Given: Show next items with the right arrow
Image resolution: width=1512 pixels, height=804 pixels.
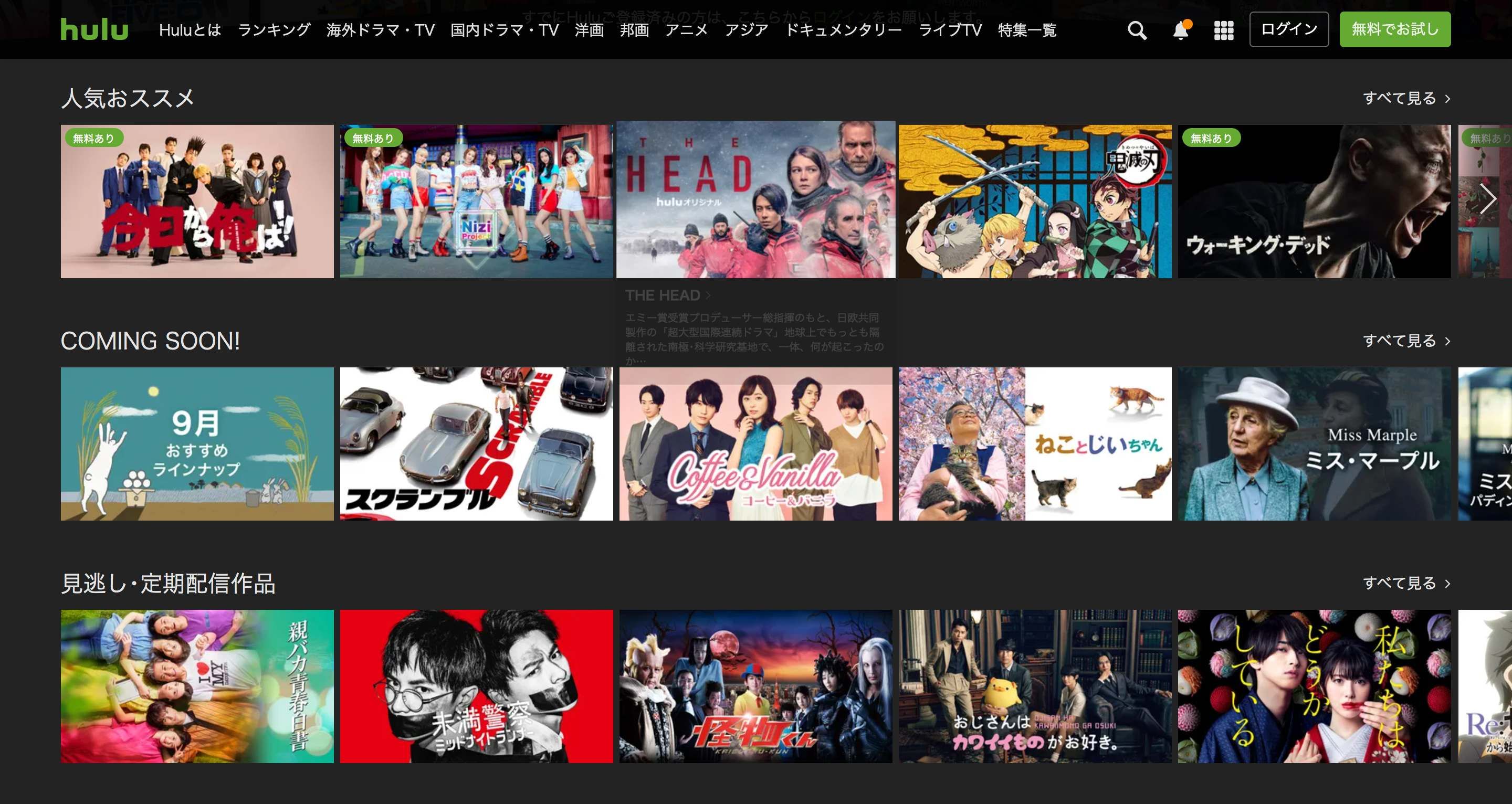Looking at the screenshot, I should click(x=1487, y=199).
